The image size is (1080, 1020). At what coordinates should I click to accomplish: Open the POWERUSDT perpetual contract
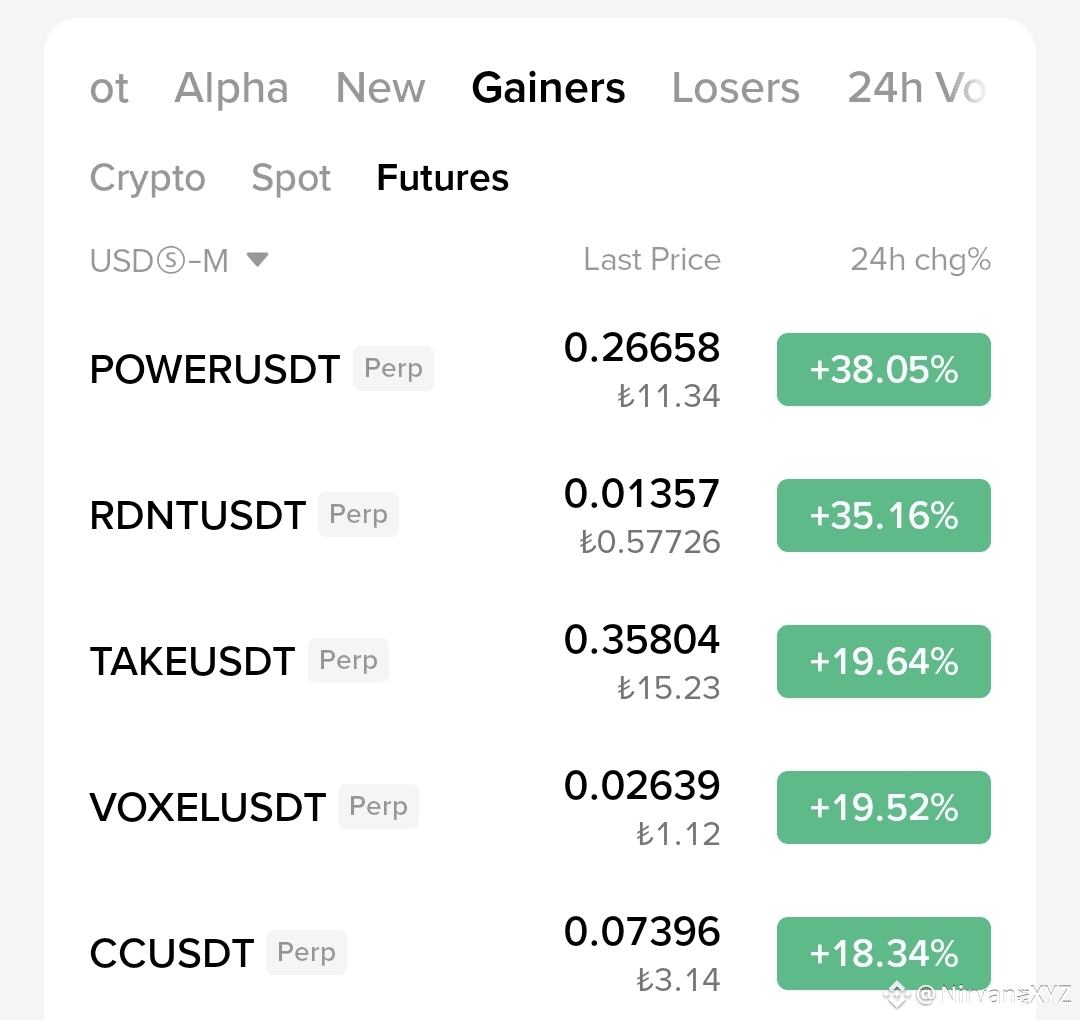[215, 370]
